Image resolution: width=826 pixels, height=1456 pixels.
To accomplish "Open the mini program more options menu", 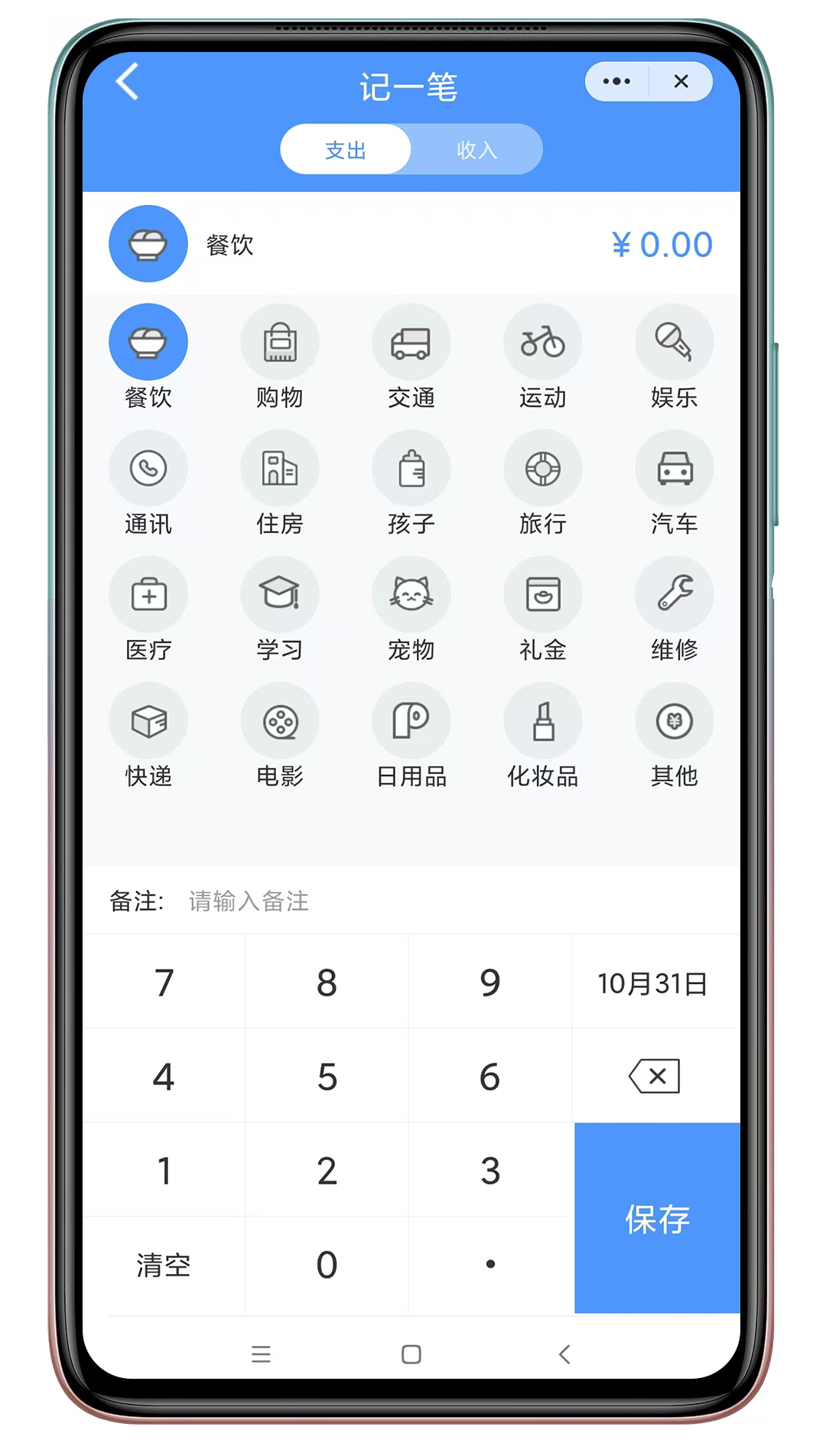I will tap(616, 82).
